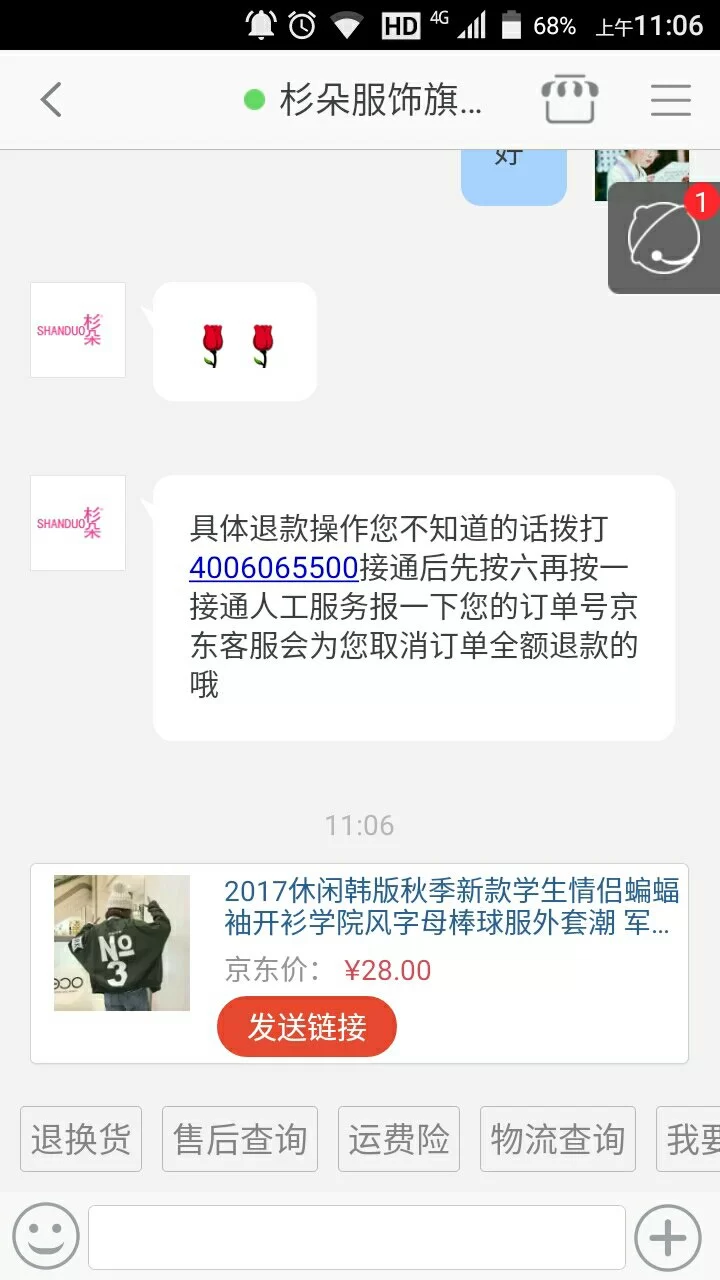The image size is (720, 1280).
Task: Open the floating customer service assistant
Action: point(663,238)
